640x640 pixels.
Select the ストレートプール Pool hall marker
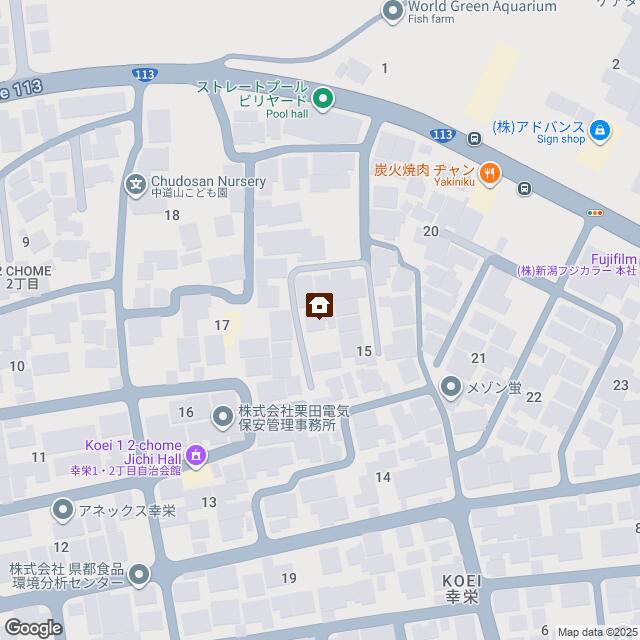[x=323, y=98]
